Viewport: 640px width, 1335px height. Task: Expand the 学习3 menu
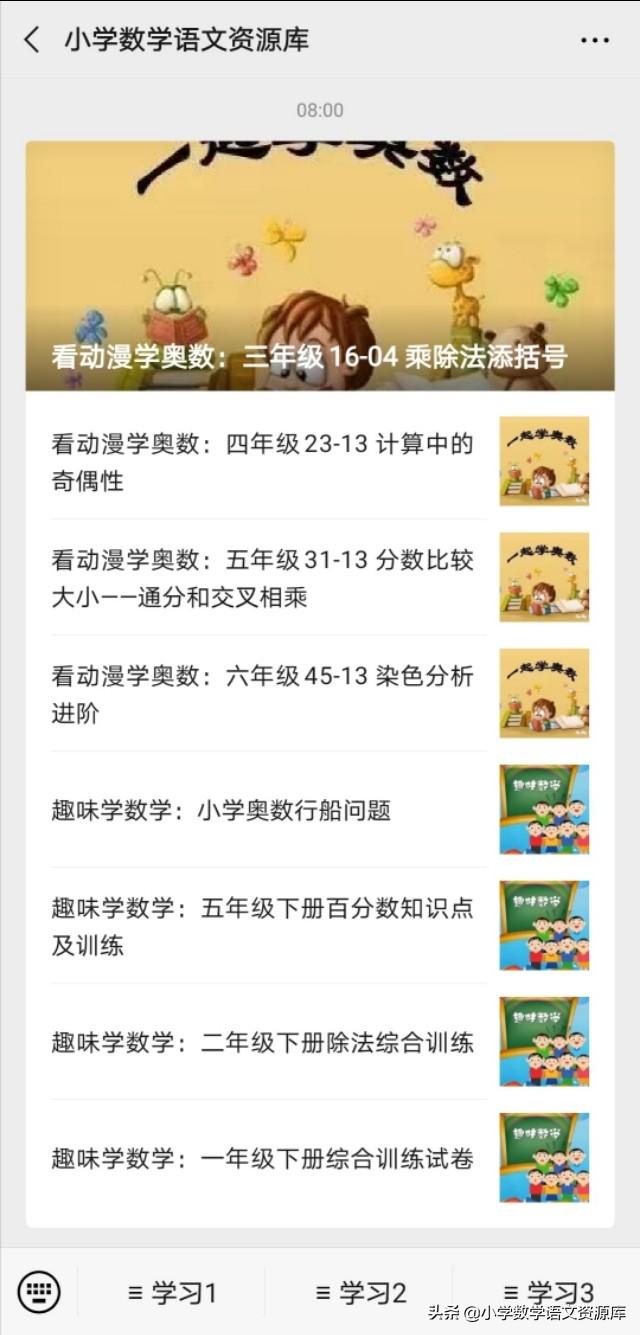click(x=547, y=1292)
